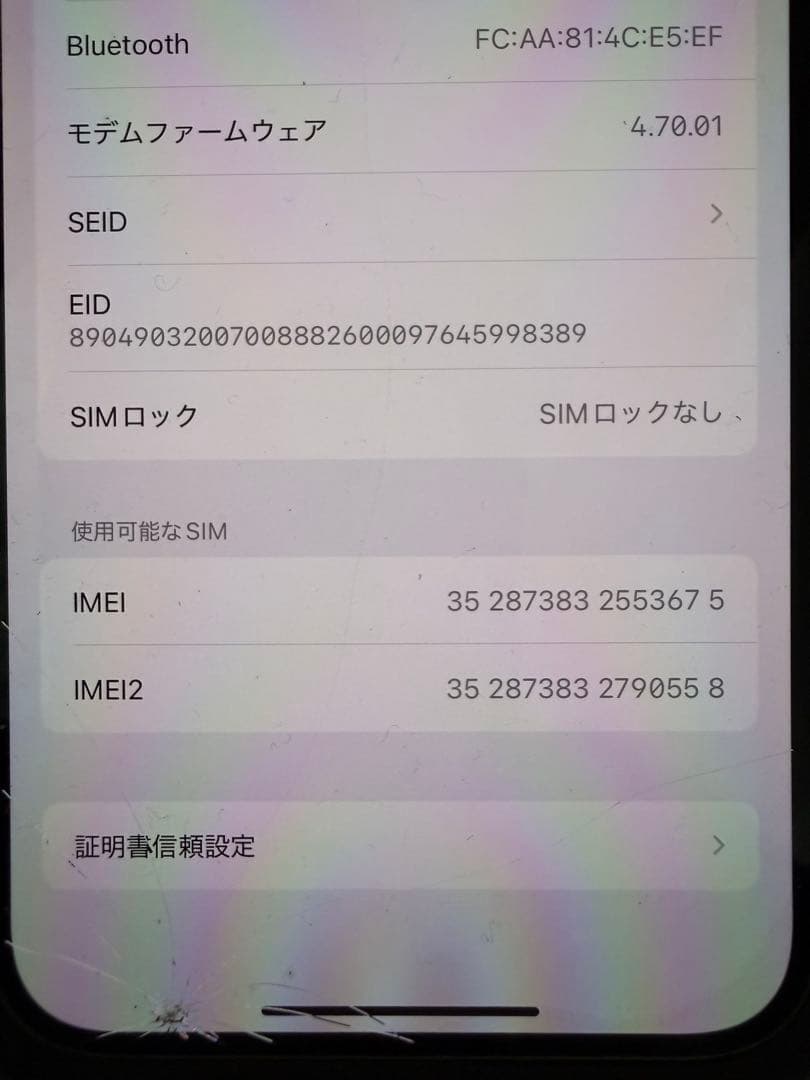Tap the 使用可能なSIM section header
Image resolution: width=810 pixels, height=1080 pixels.
pos(150,531)
